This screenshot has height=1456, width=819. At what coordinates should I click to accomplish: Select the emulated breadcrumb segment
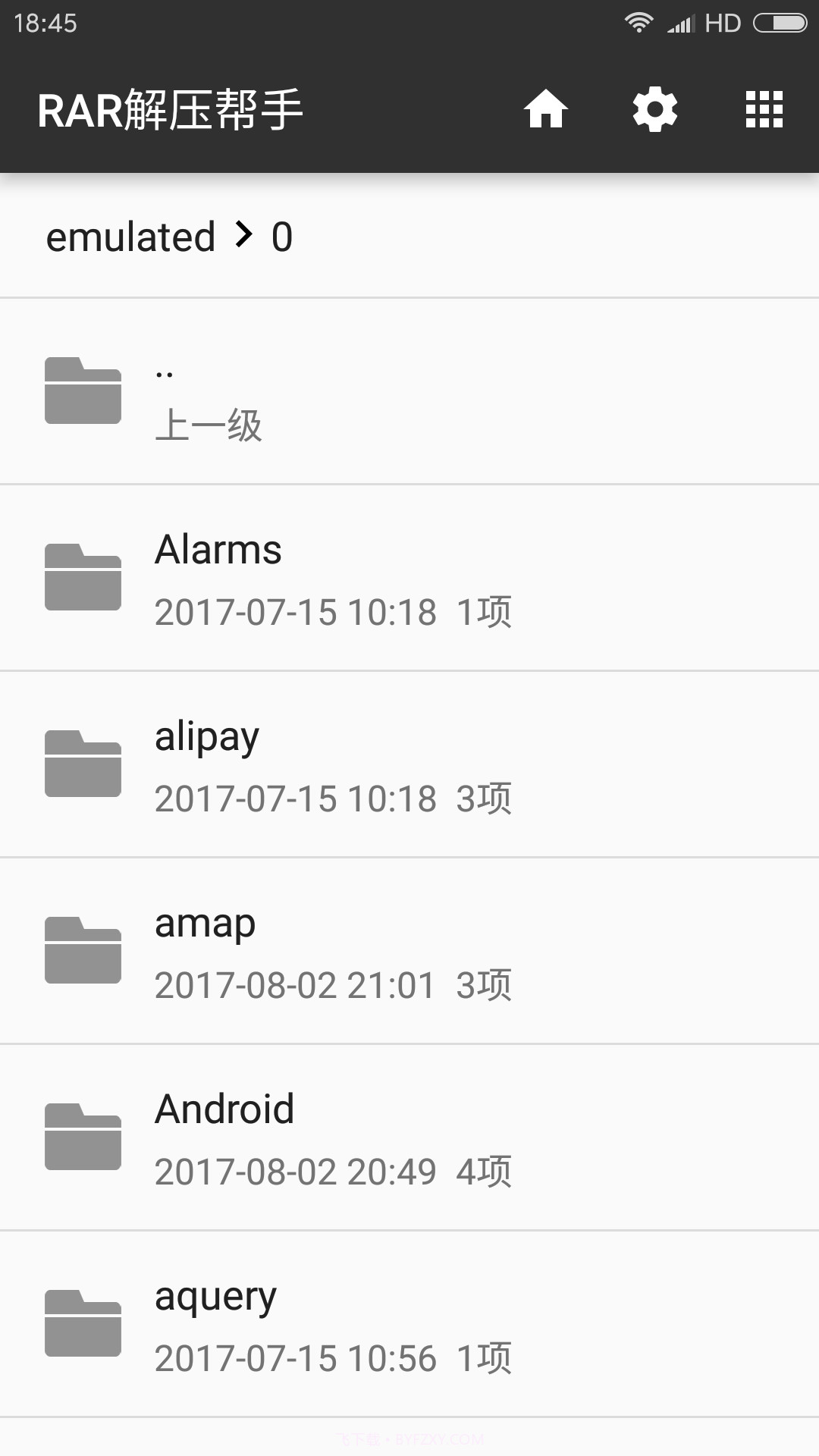pos(132,237)
